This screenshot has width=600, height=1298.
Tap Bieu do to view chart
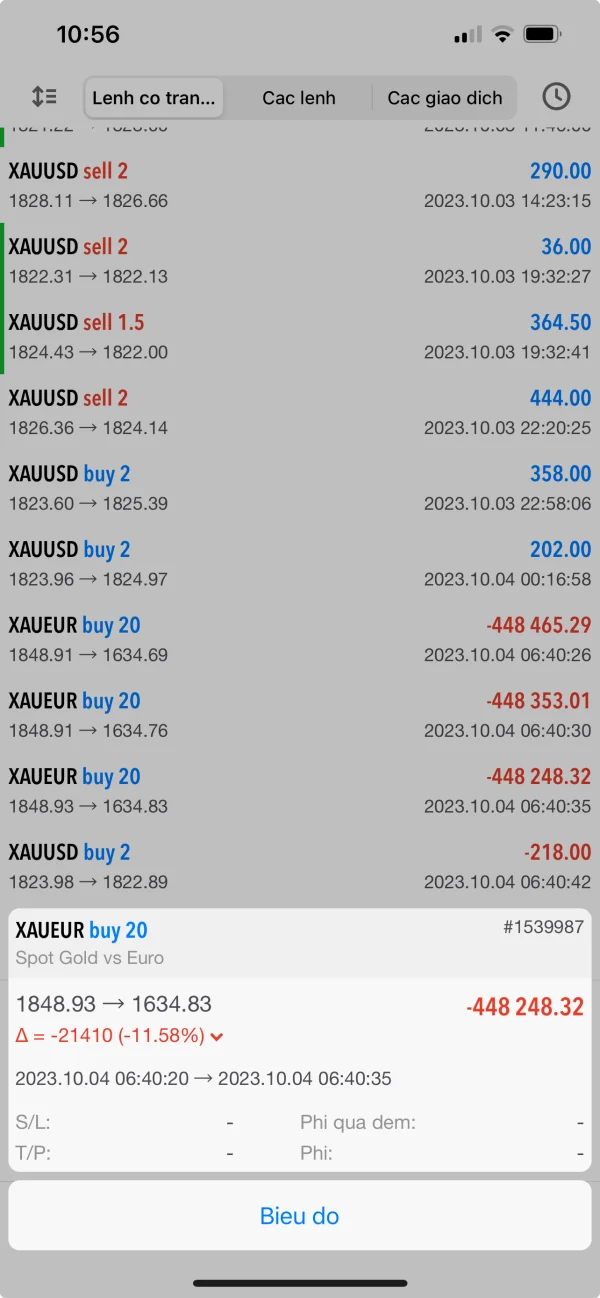[x=300, y=1216]
